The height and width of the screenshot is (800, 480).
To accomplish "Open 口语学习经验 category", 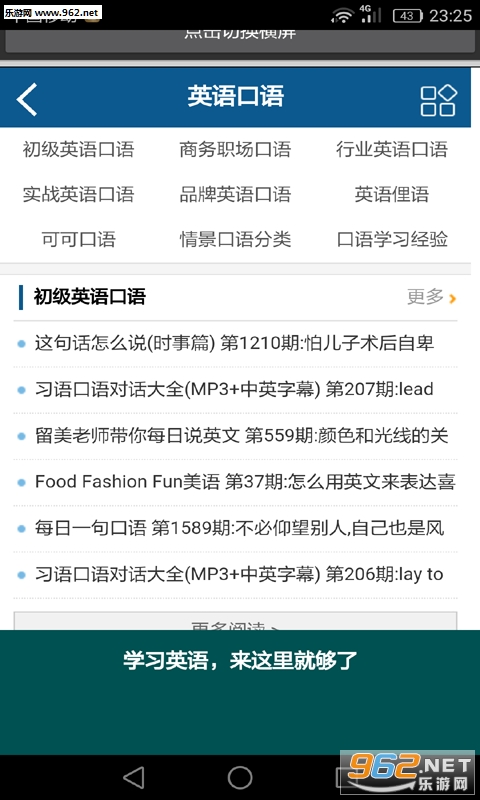I will (x=391, y=239).
